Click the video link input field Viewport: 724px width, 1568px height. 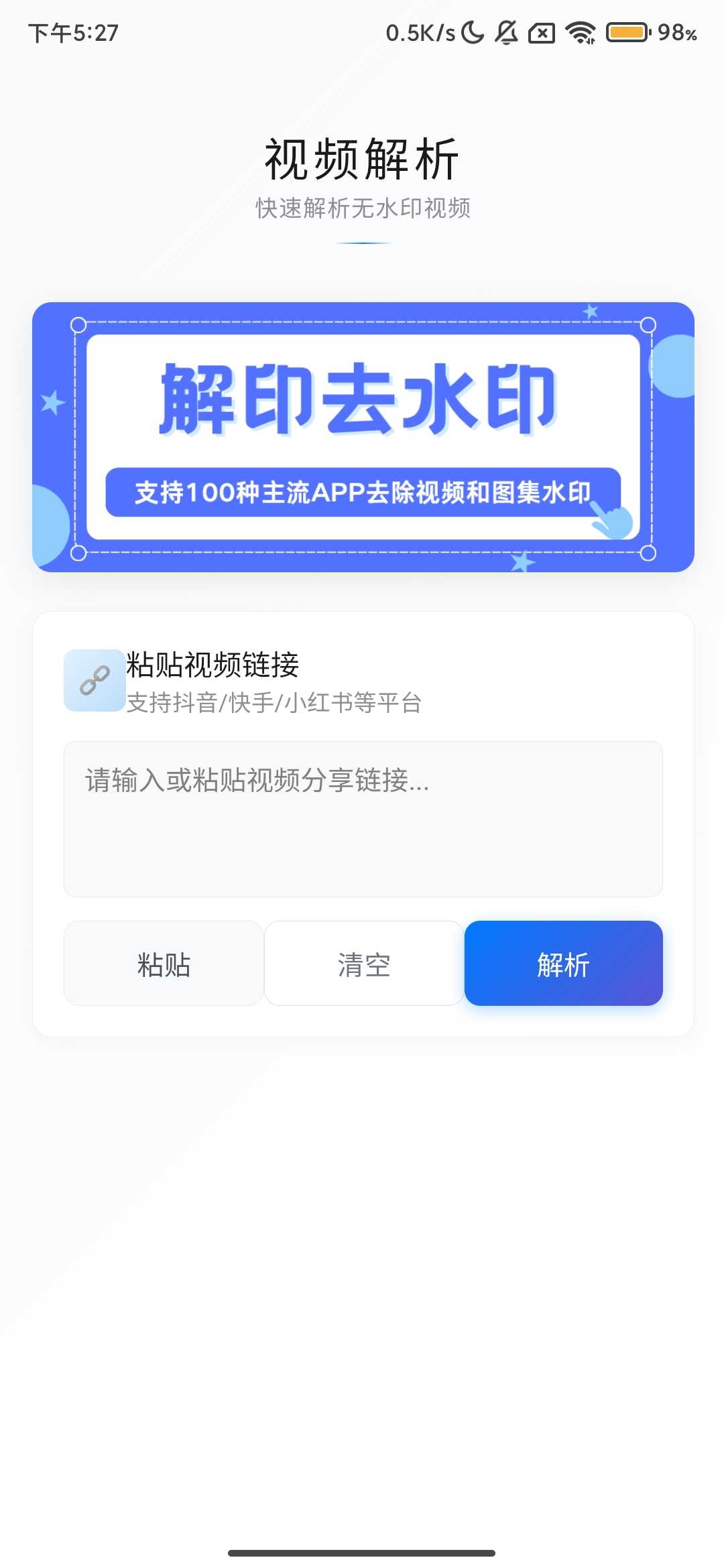[x=362, y=818]
